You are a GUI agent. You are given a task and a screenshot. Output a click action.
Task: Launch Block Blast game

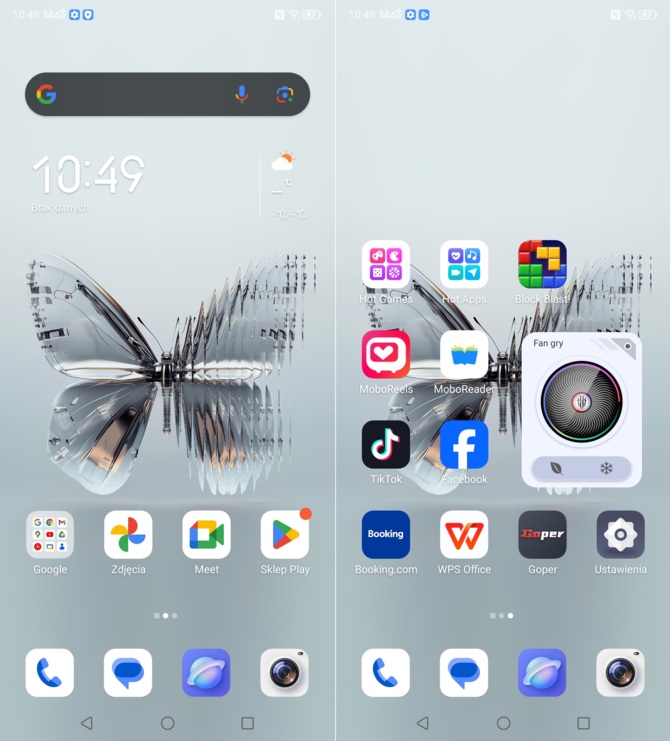[x=542, y=264]
